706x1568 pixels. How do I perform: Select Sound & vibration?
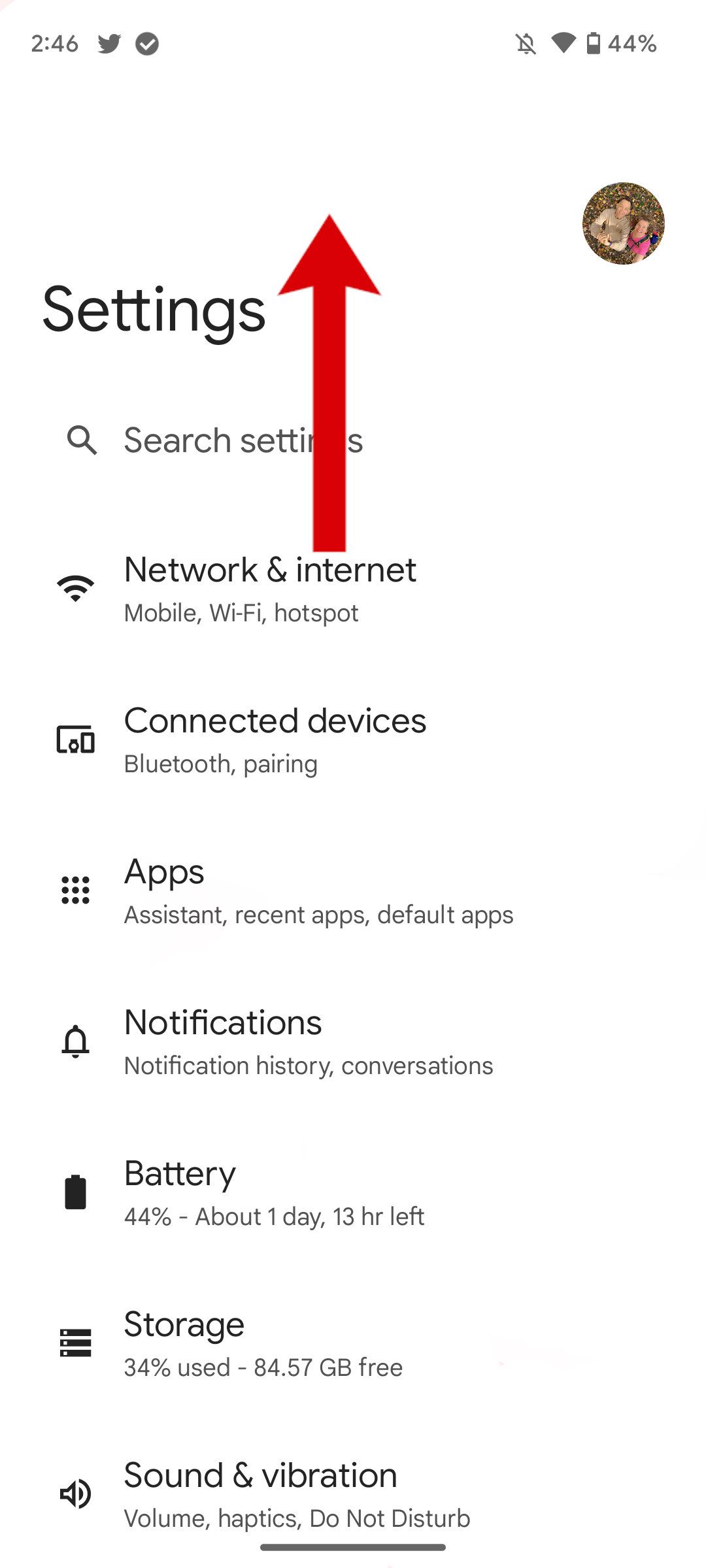(297, 1494)
